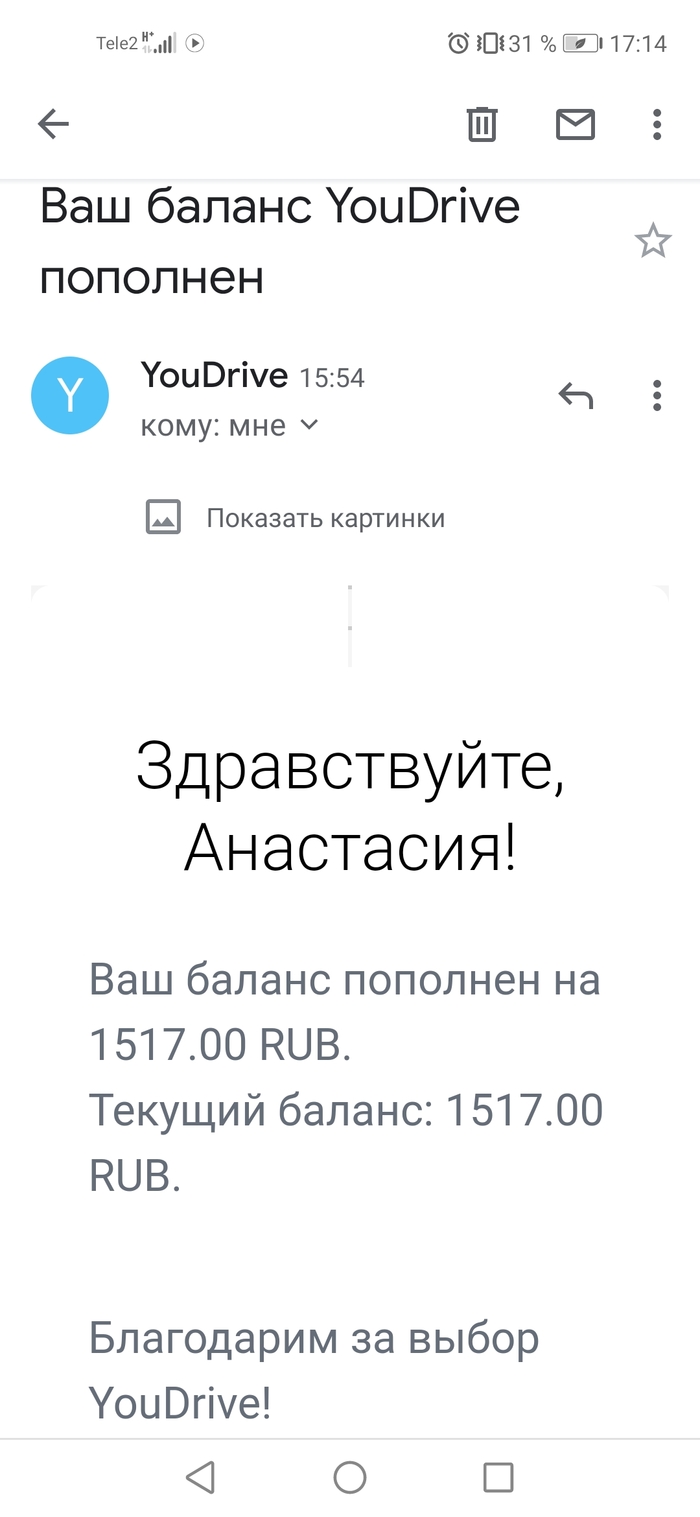Viewport: 700px width, 1517px height.
Task: Expand recipient details next to кому: мне
Action: (x=309, y=425)
